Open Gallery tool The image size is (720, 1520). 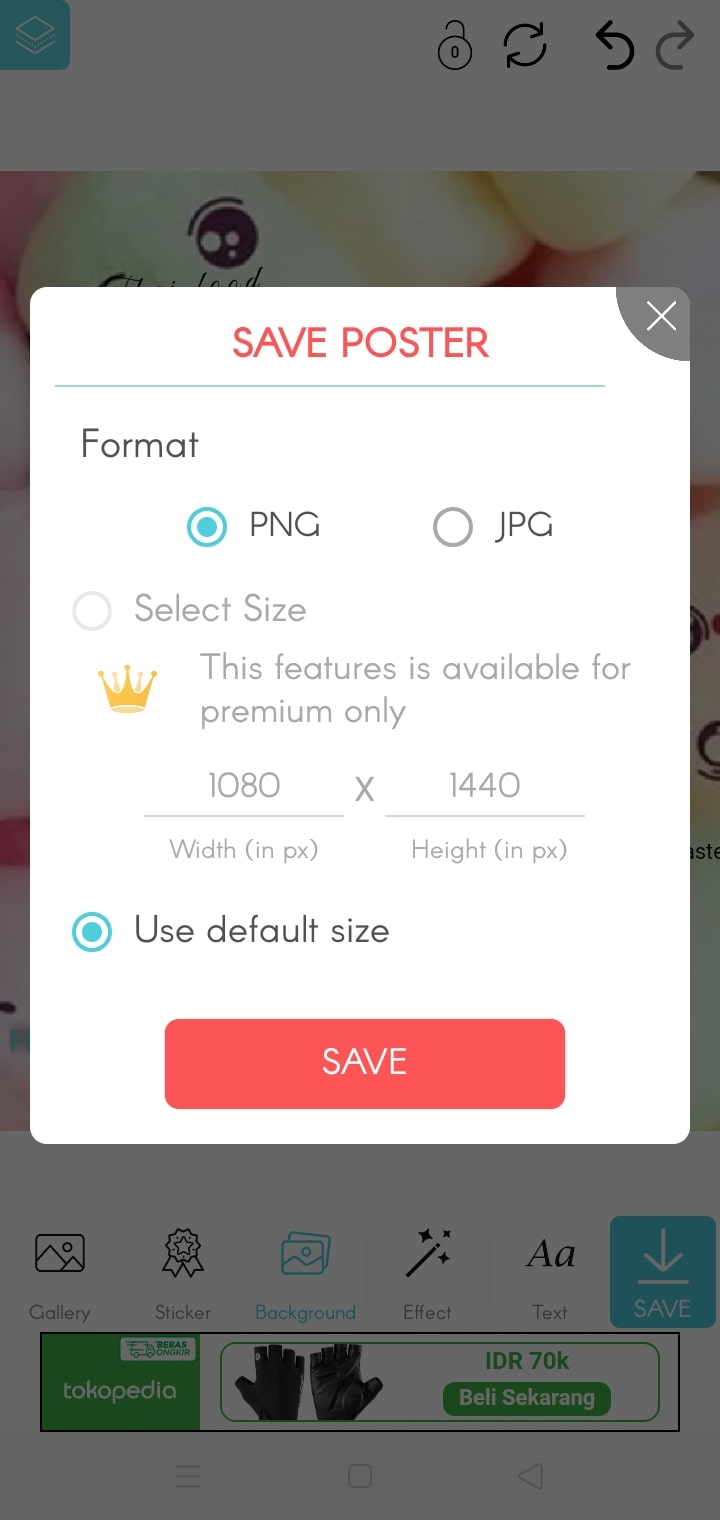click(60, 1270)
